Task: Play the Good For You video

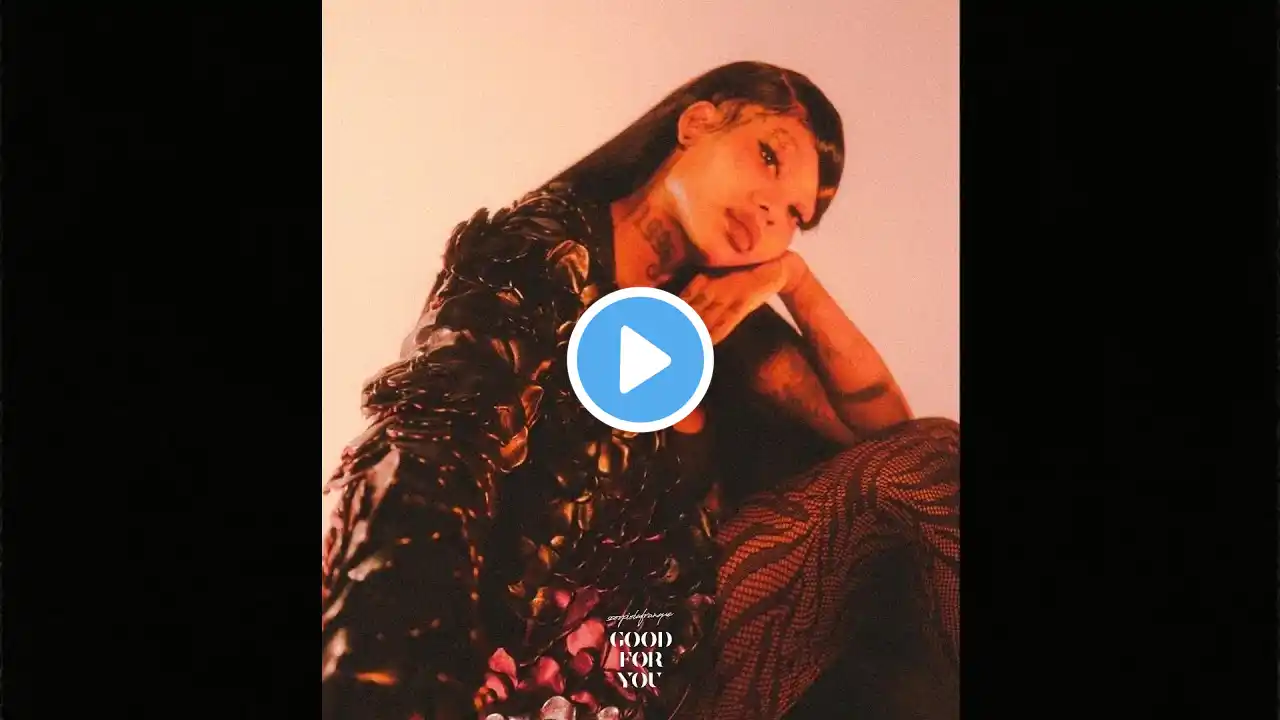Action: pos(640,360)
